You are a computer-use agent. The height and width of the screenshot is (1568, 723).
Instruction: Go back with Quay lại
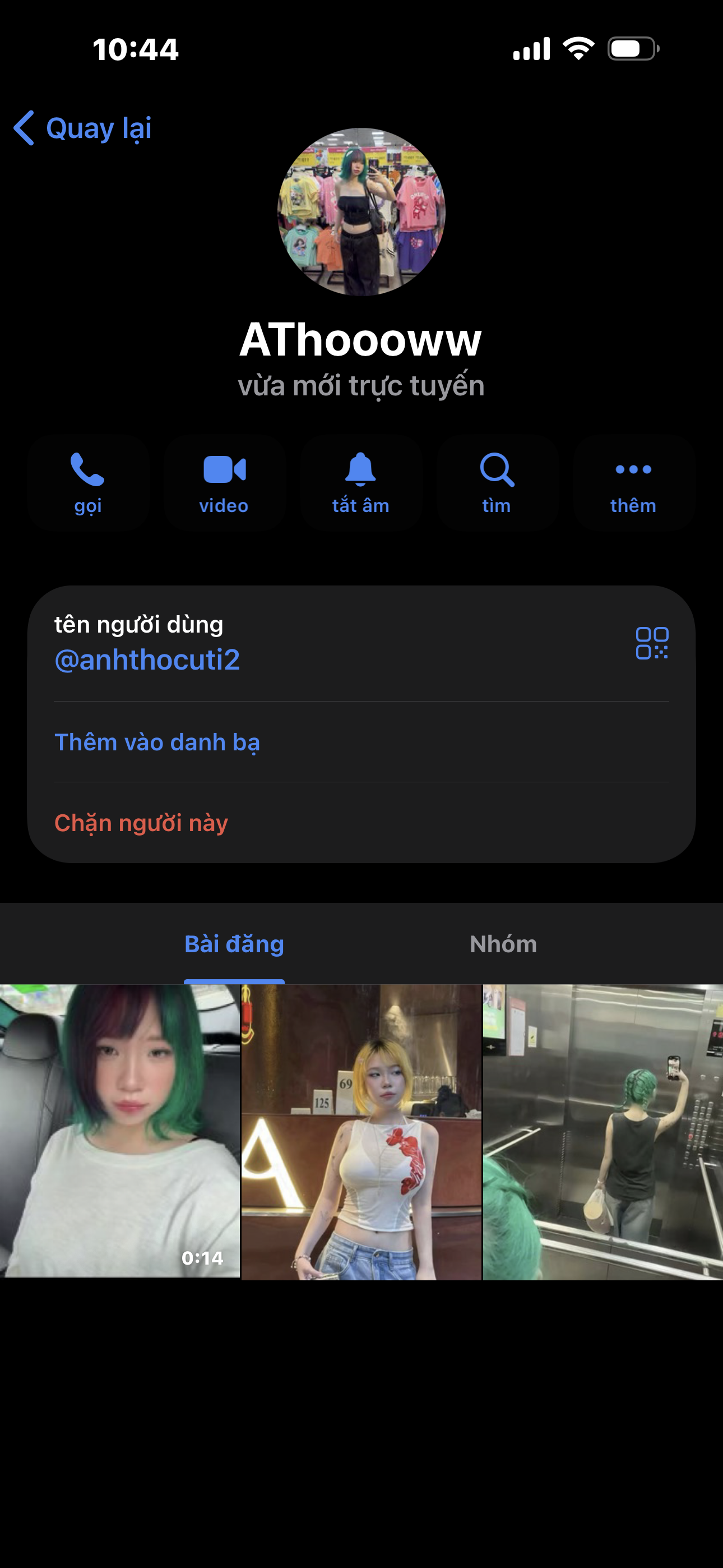(x=83, y=128)
